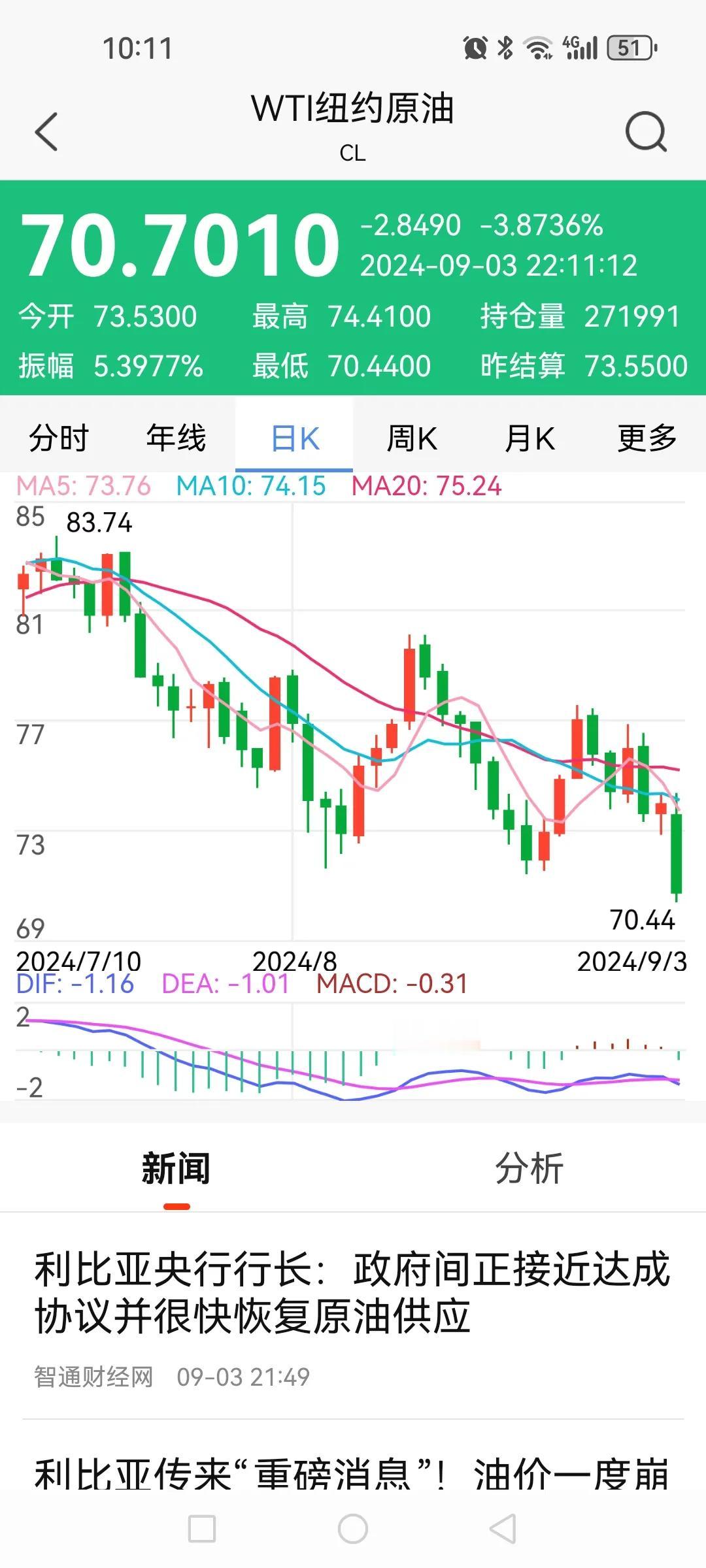
Task: Open the 利比亚传来“重磅消息” news article
Action: pos(353,1473)
